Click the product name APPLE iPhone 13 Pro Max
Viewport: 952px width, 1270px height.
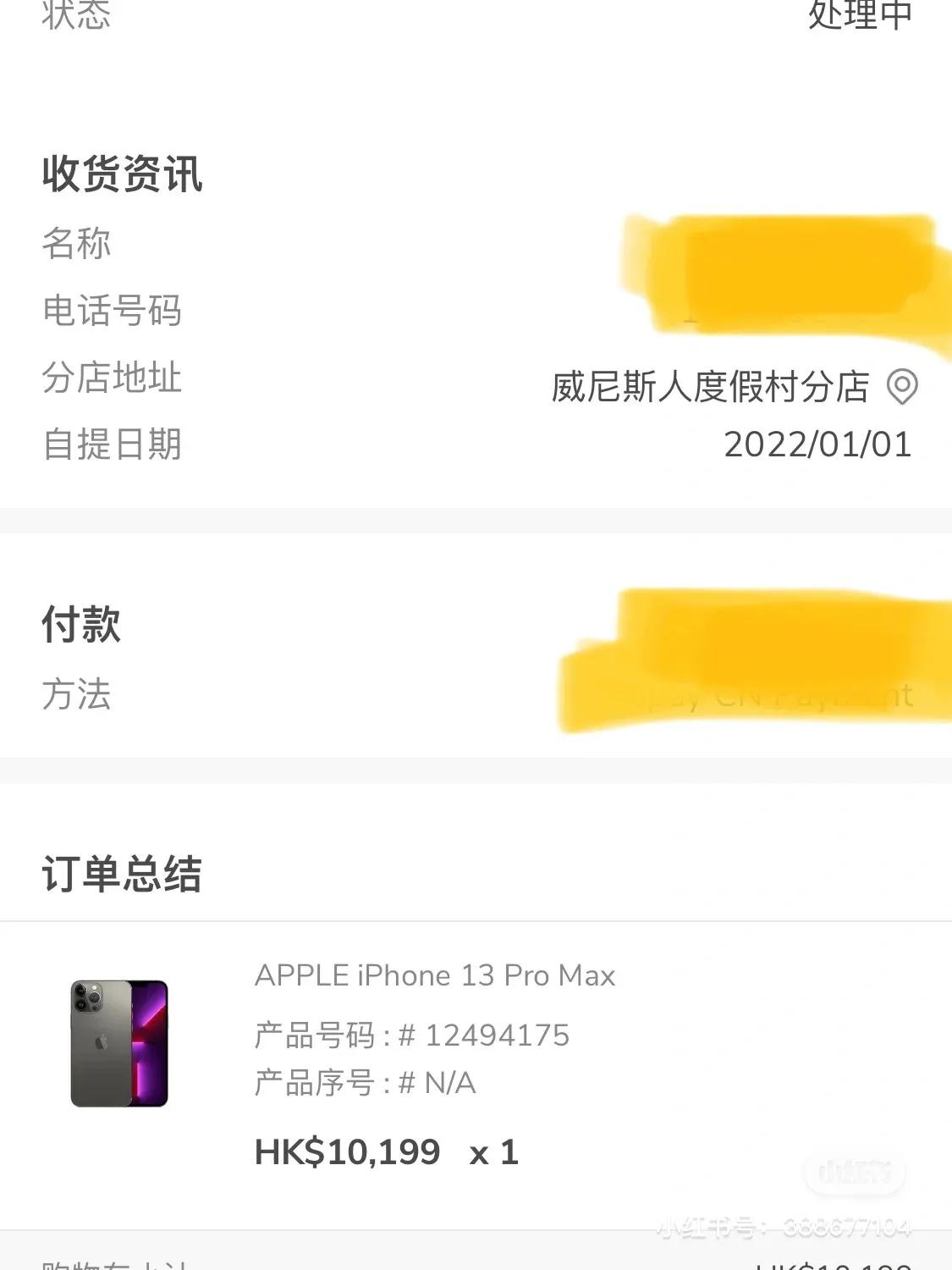(437, 975)
